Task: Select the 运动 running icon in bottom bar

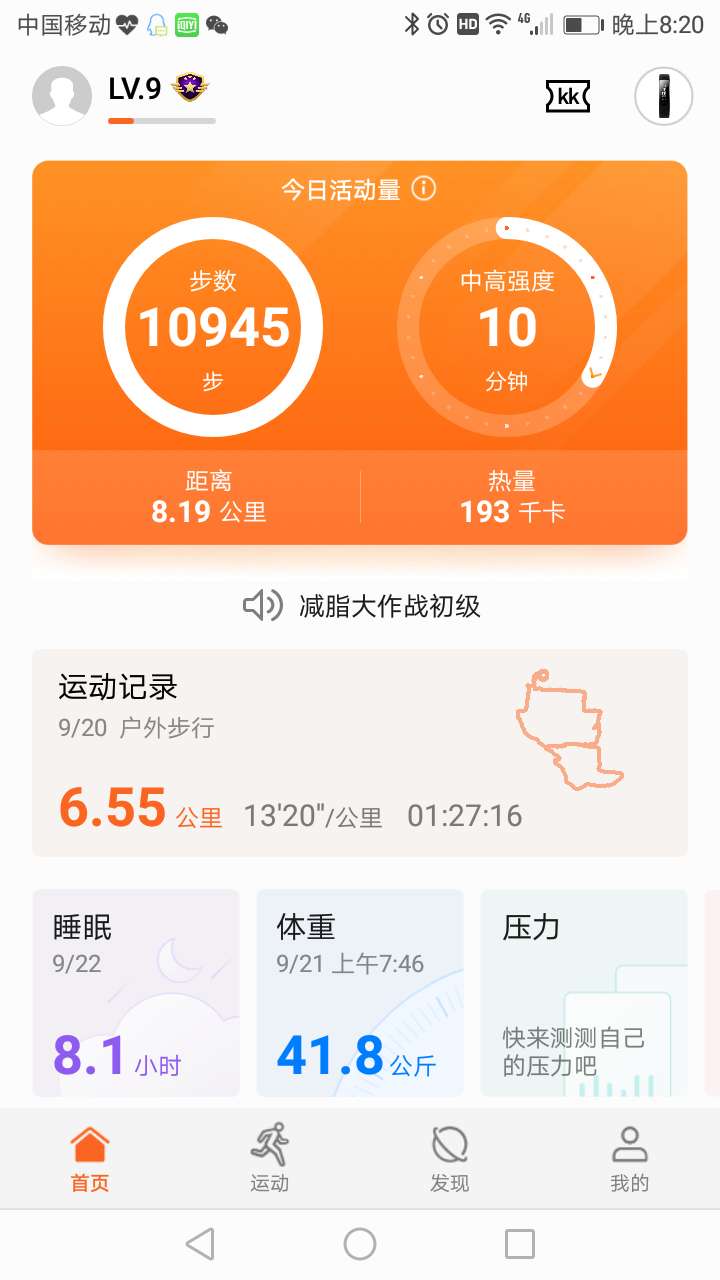Action: coord(268,1157)
